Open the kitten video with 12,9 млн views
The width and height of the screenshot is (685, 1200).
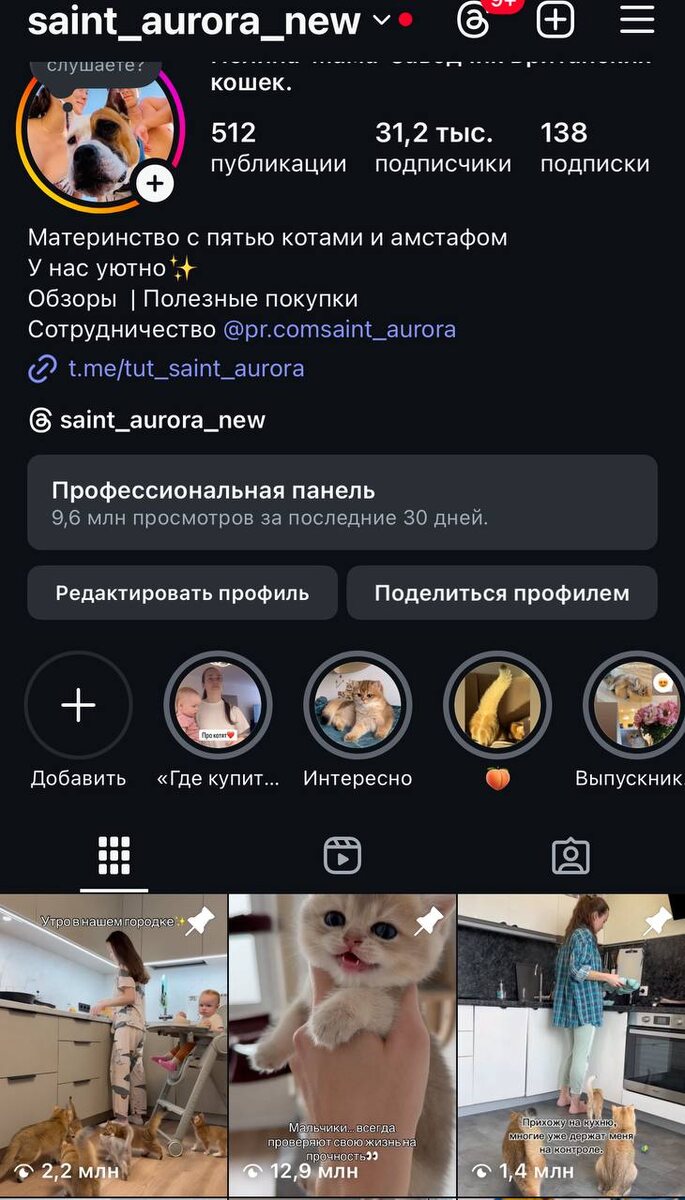click(342, 1045)
